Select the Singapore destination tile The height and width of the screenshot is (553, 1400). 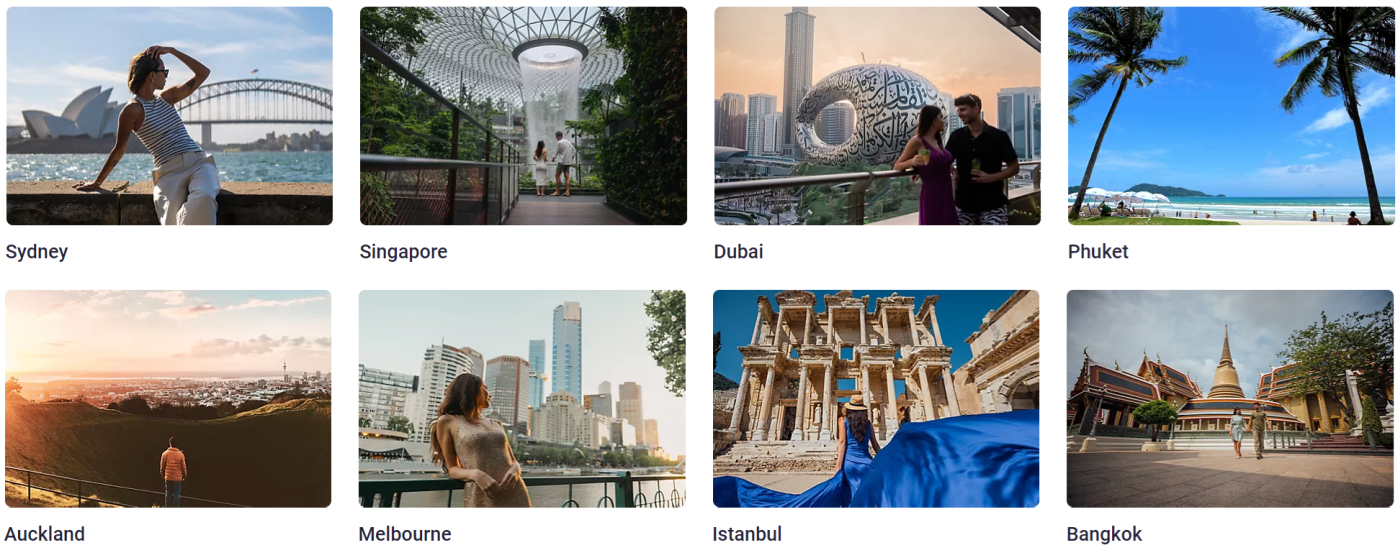tap(523, 116)
